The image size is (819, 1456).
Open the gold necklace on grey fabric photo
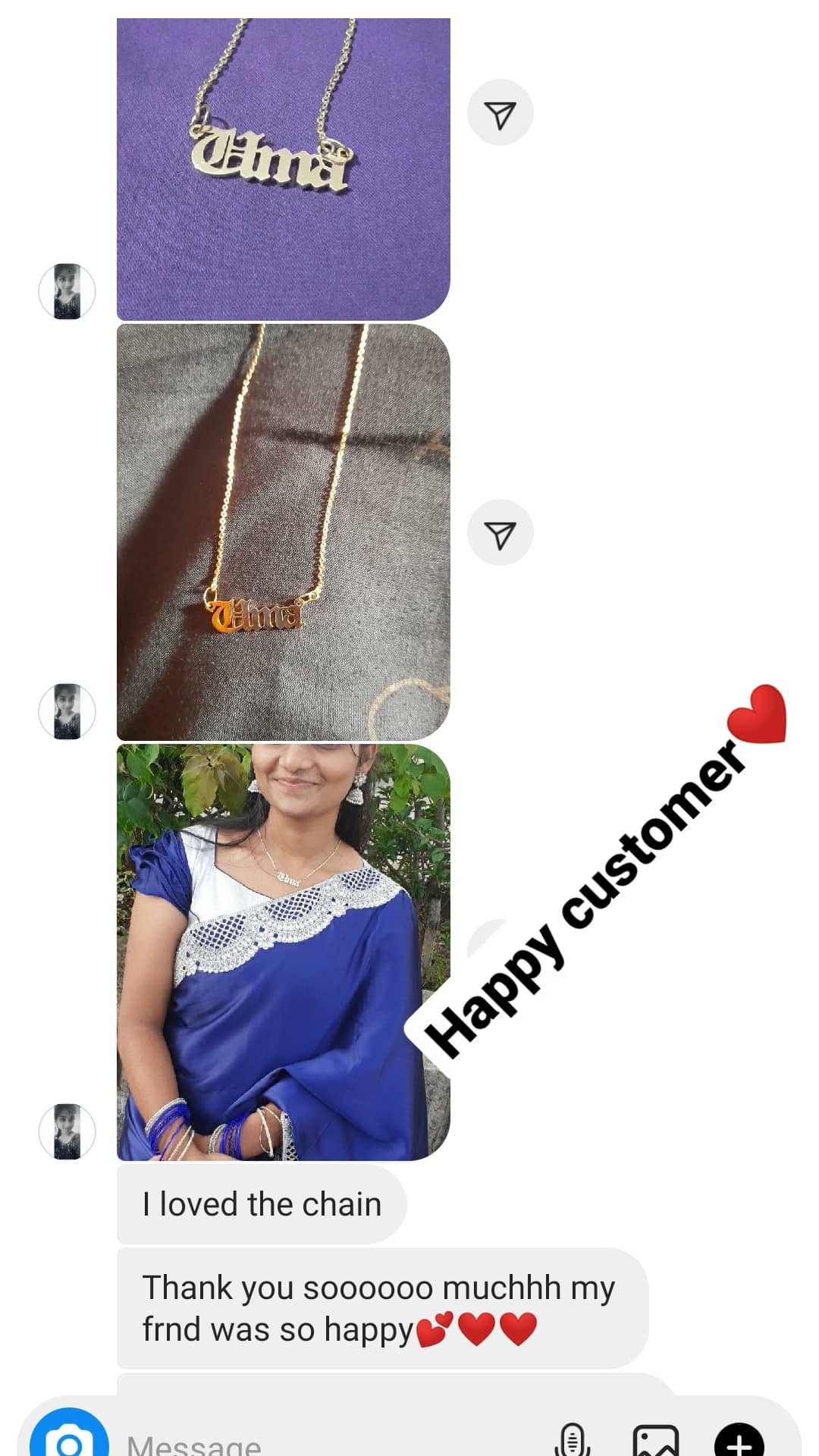coord(283,532)
